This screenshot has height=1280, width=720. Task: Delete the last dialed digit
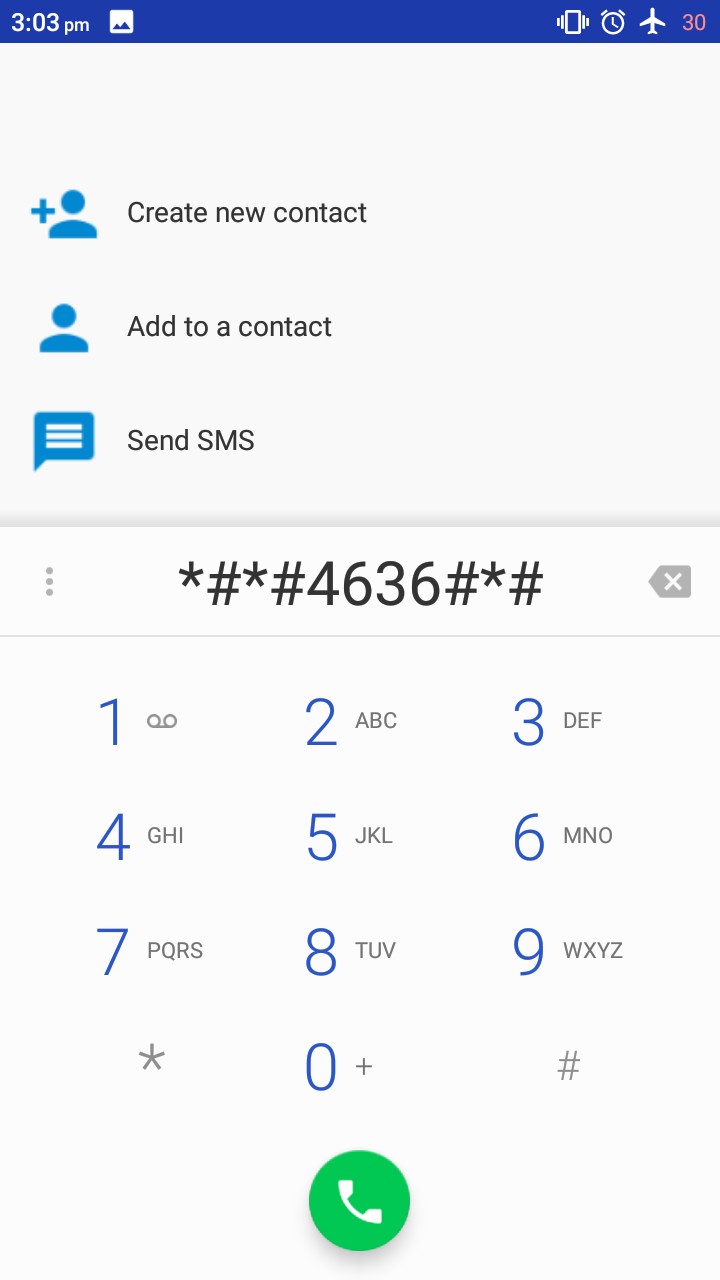coord(670,582)
